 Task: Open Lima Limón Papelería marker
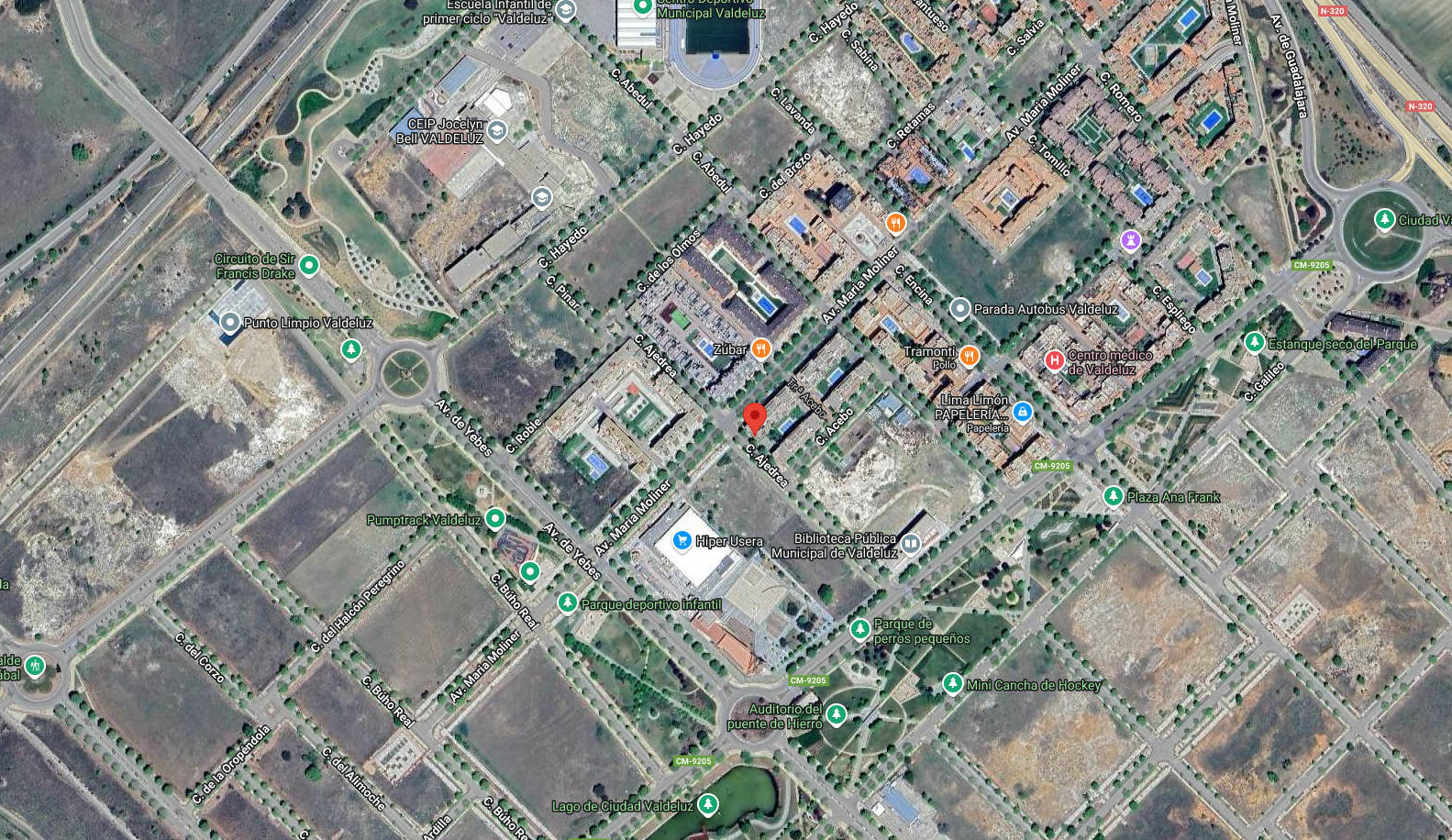click(1023, 412)
